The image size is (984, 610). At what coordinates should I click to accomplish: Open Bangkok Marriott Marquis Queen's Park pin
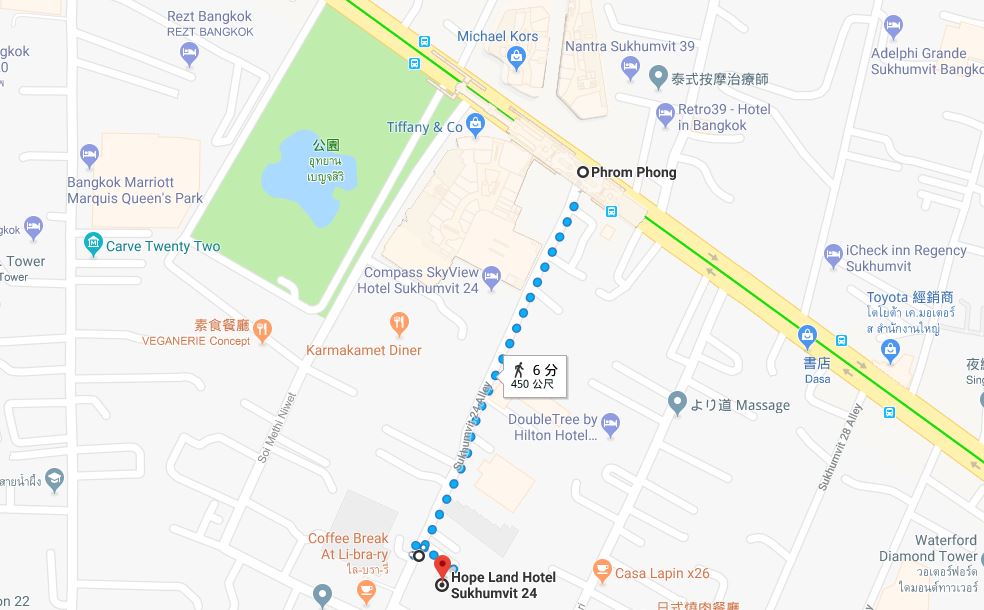[89, 156]
